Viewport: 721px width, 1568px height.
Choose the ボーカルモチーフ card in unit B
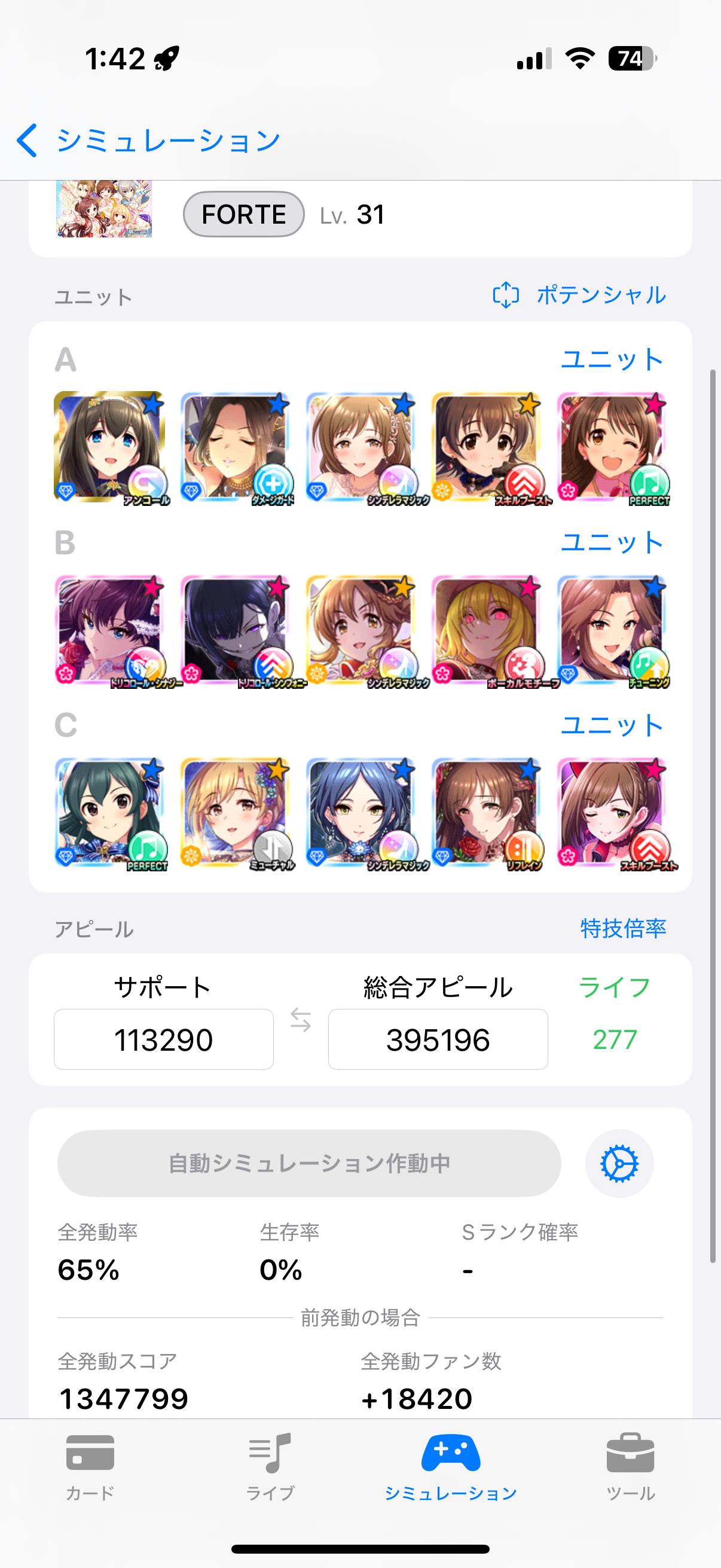tap(487, 630)
